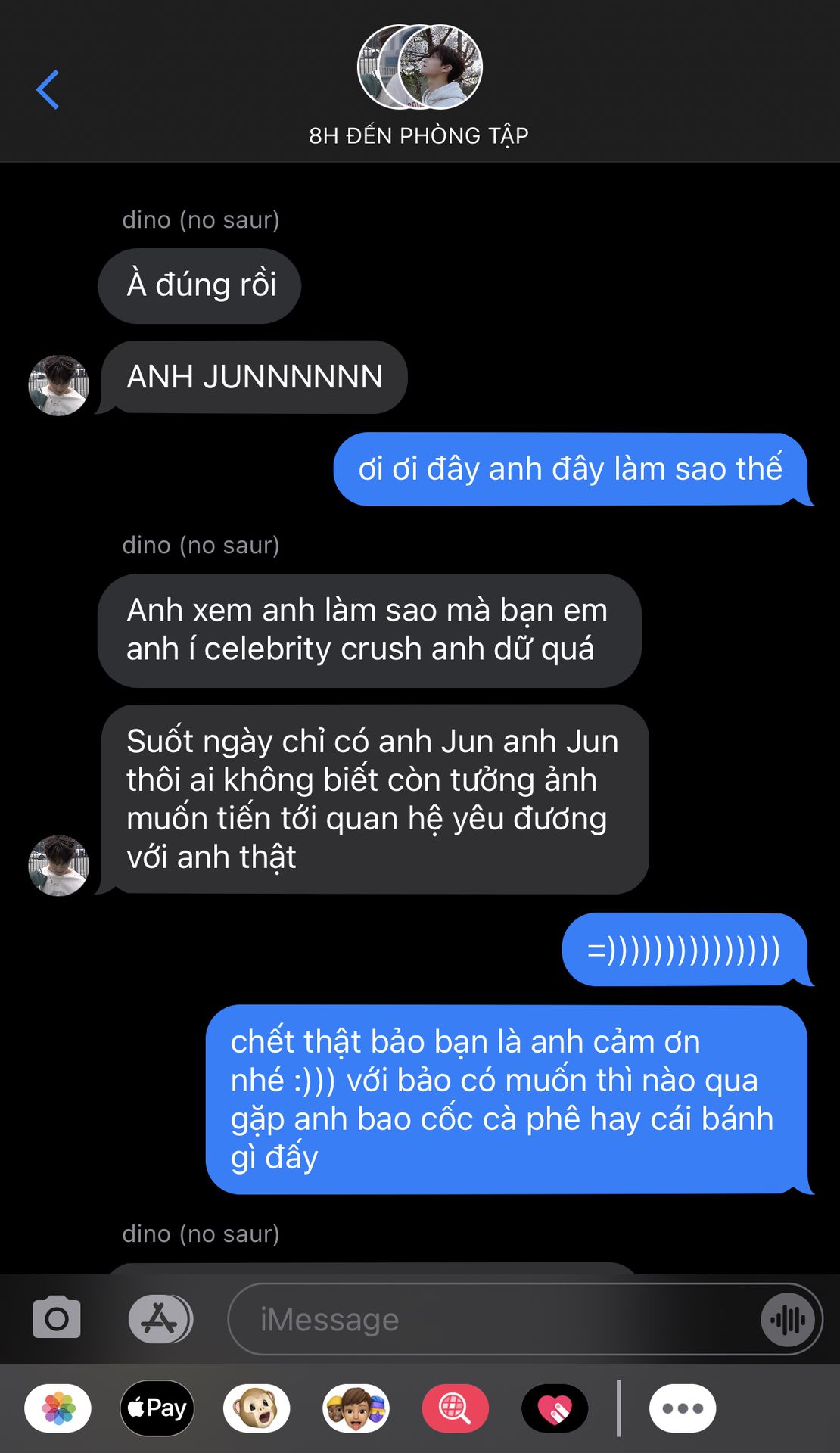This screenshot has width=840, height=1453.
Task: Go back to the message list
Action: tap(48, 90)
